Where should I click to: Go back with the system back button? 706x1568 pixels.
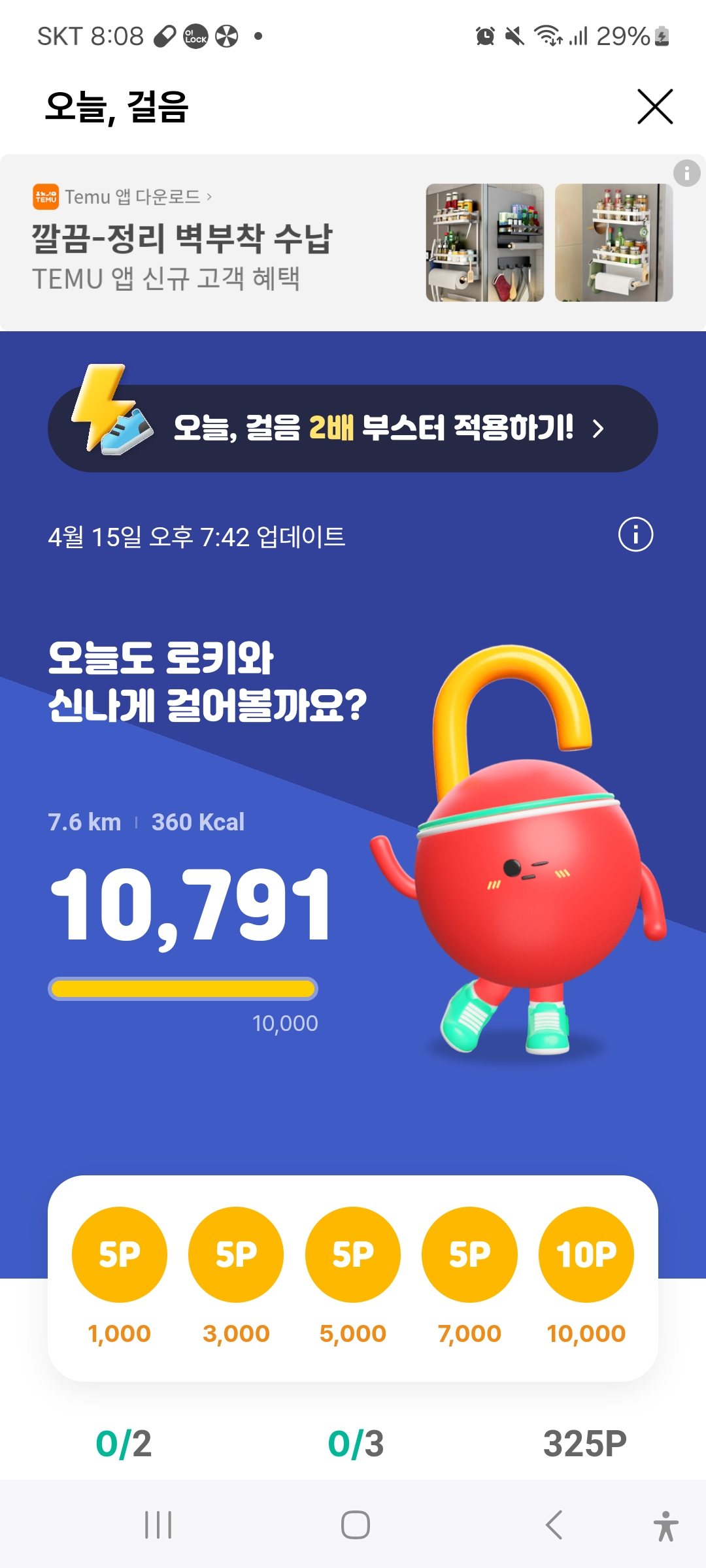554,1525
